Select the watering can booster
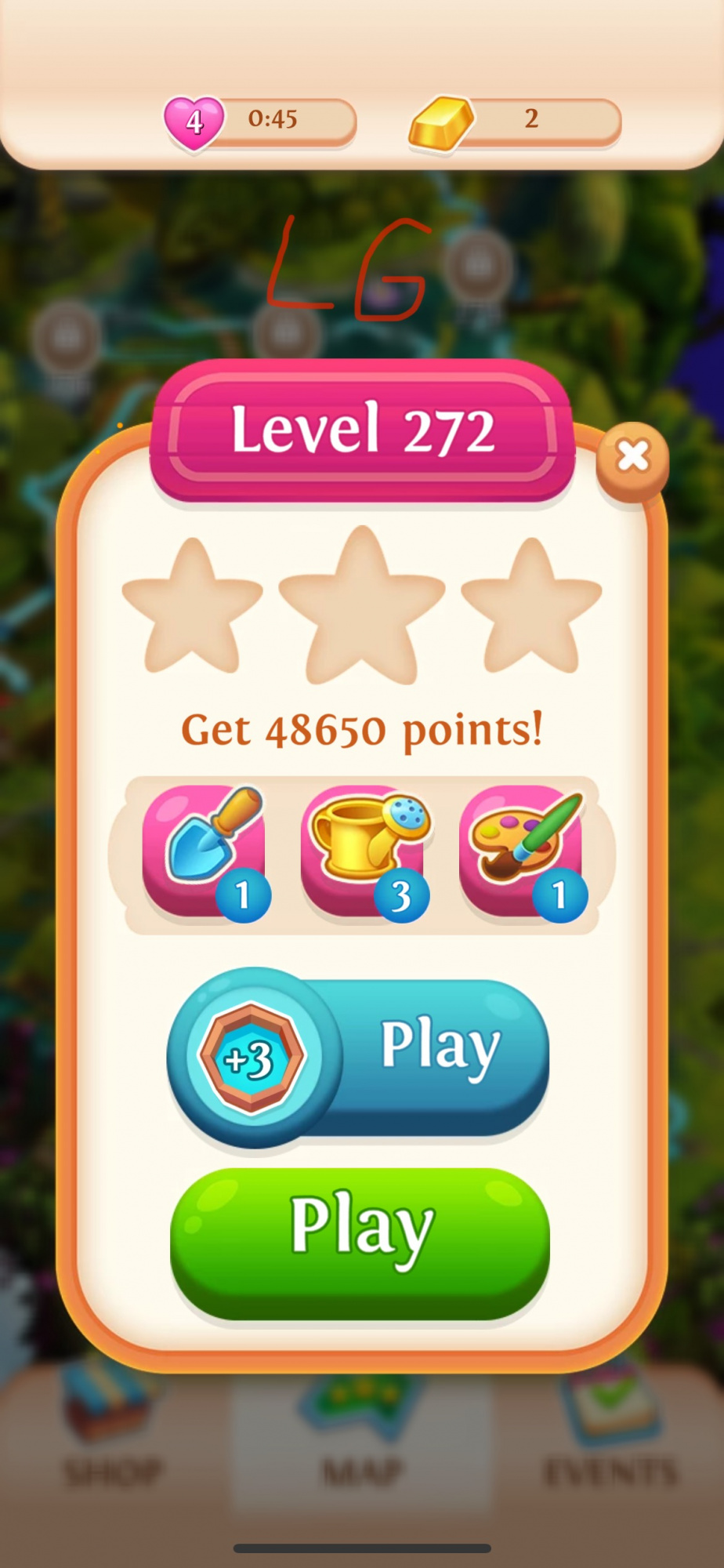Screen dimensions: 724x1568 [364, 851]
